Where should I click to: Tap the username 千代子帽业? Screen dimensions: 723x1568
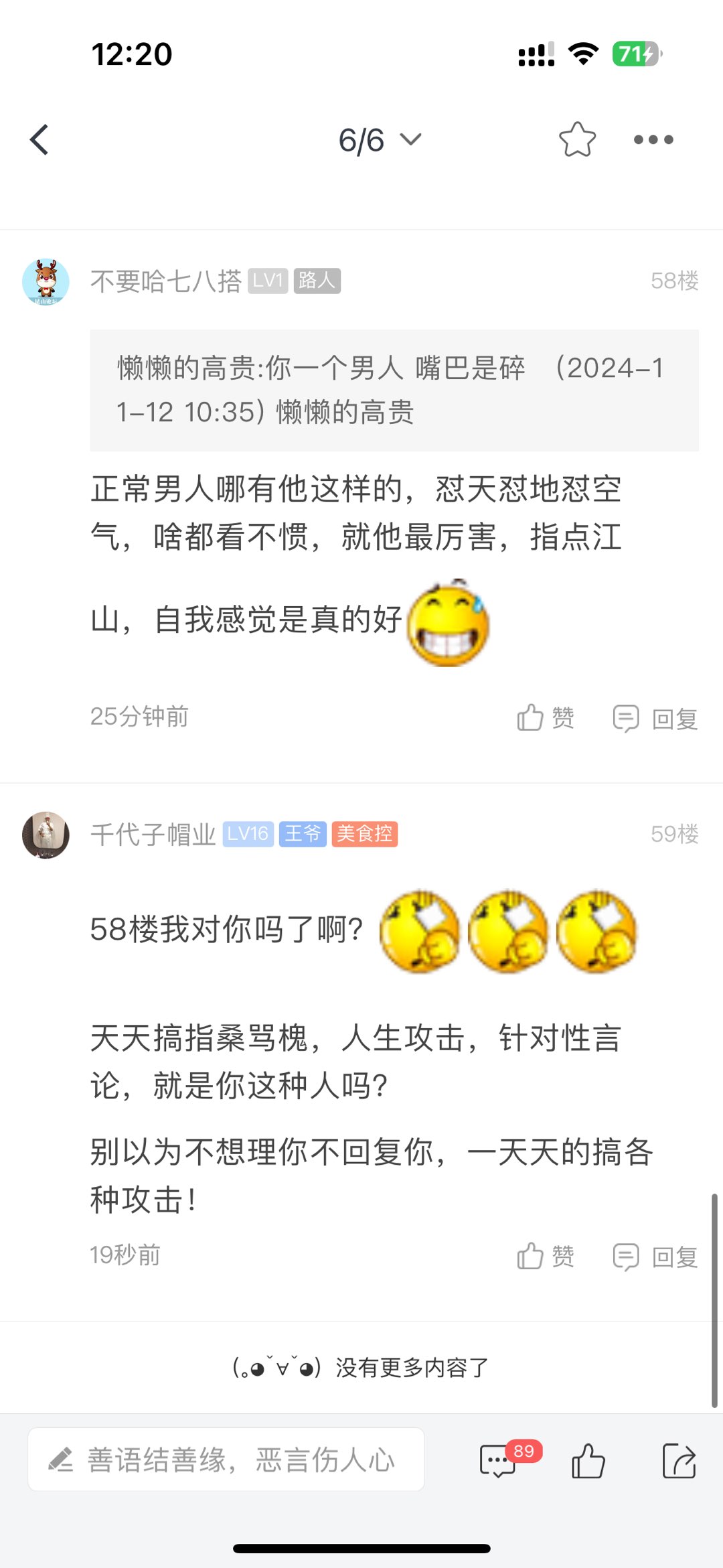tap(153, 835)
